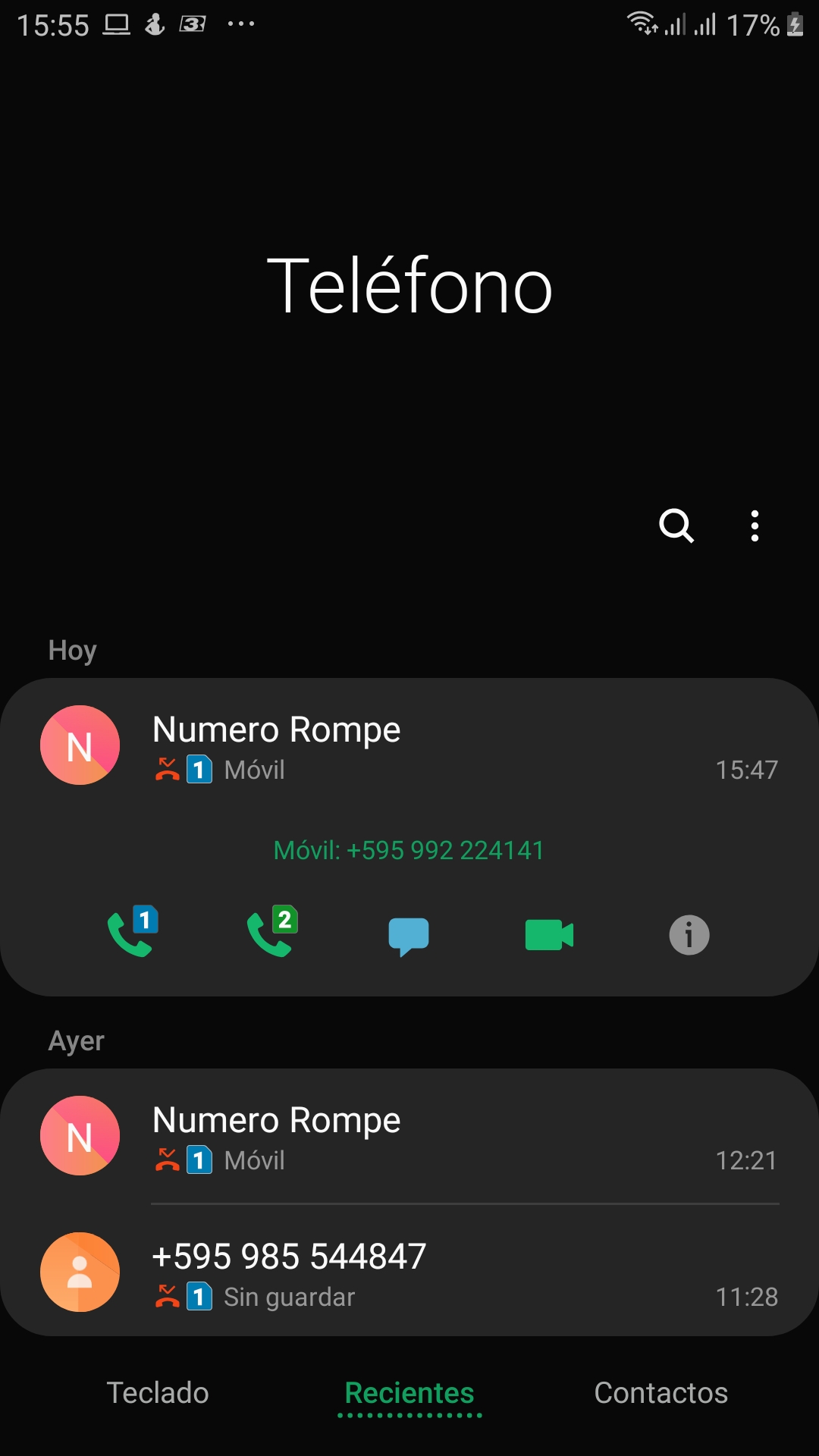Open the call from +595 985 544847
This screenshot has width=819, height=1456.
pos(409,1272)
